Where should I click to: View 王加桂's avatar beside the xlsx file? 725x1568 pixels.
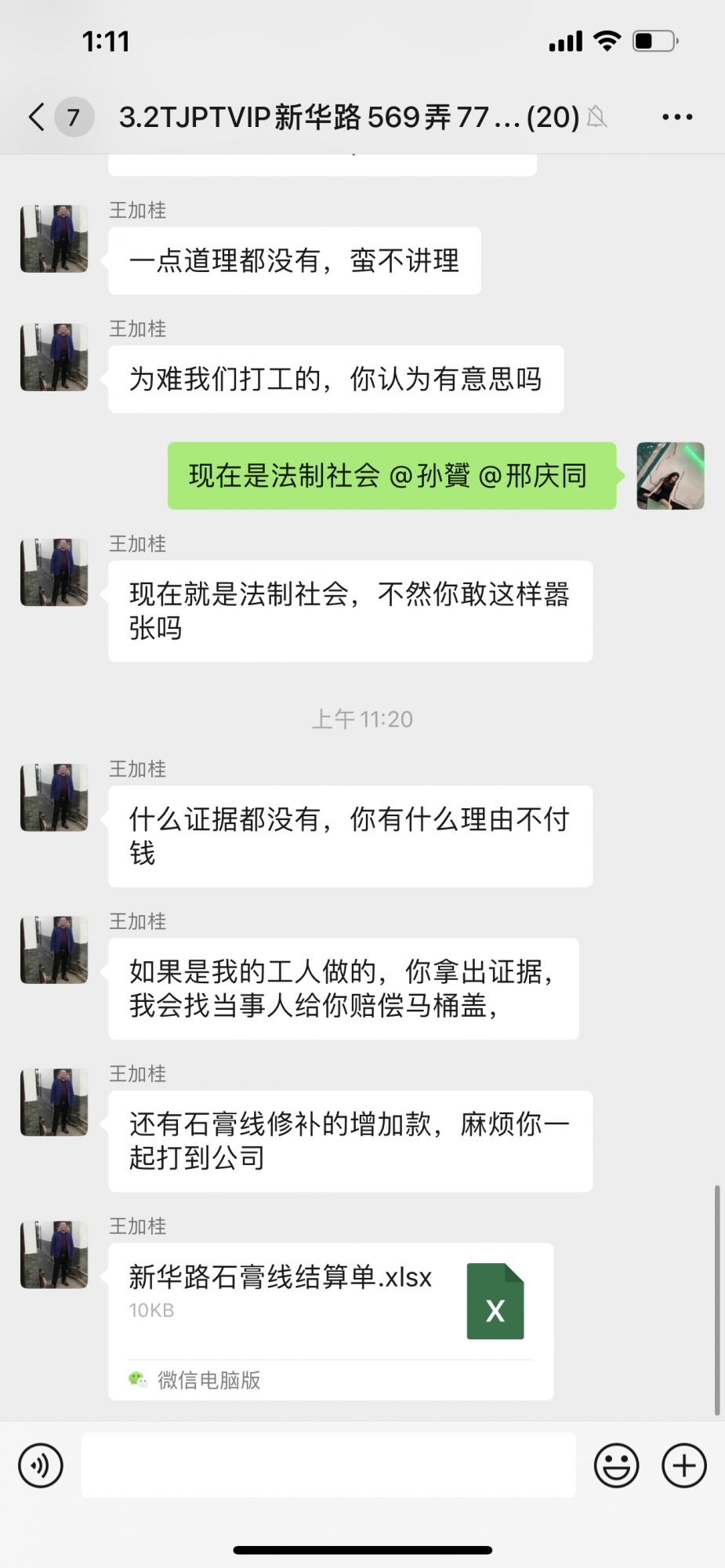[x=54, y=1254]
